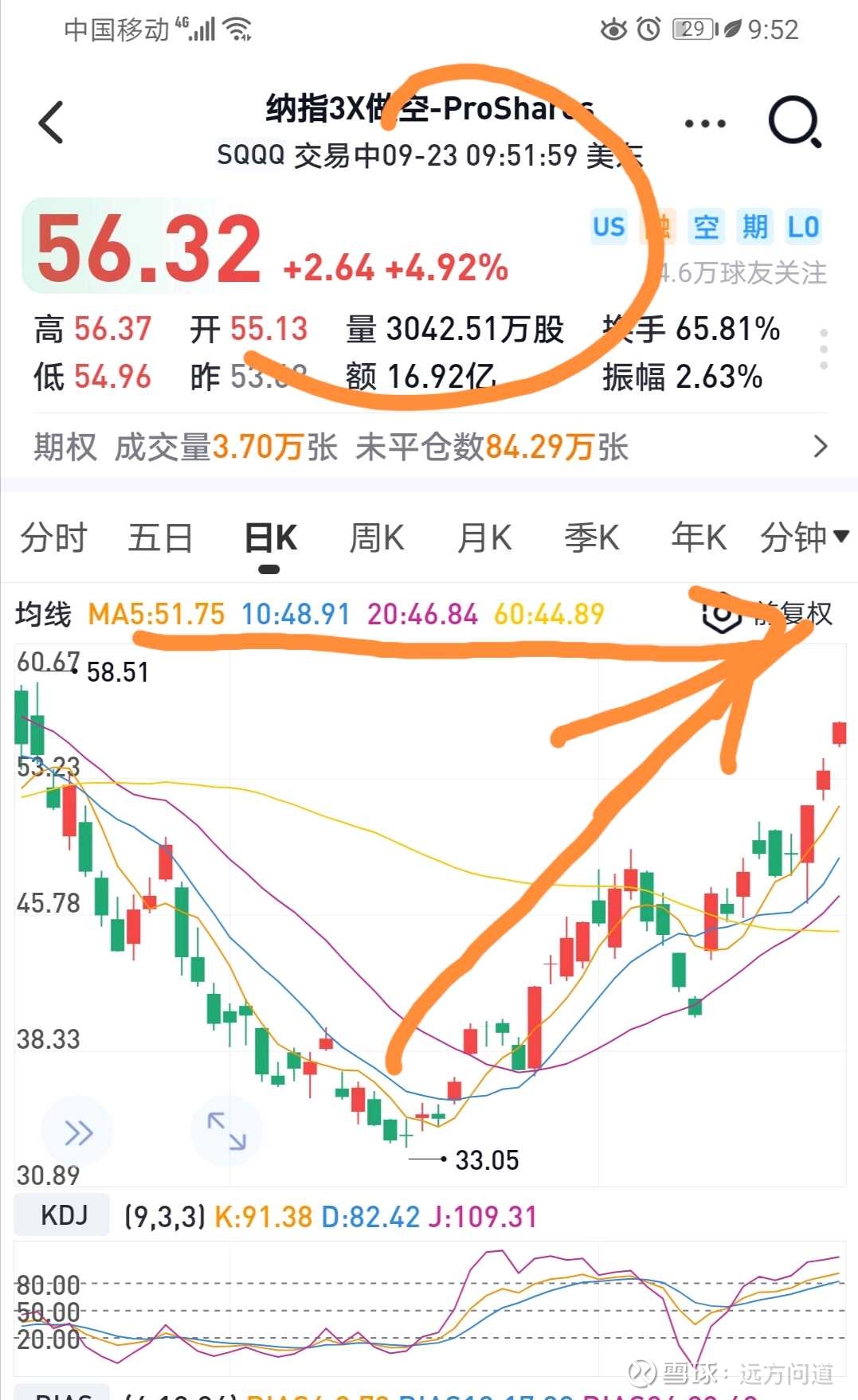This screenshot has height=1400, width=858.
Task: Tap the 期 futures tag to expand info
Action: (x=755, y=227)
